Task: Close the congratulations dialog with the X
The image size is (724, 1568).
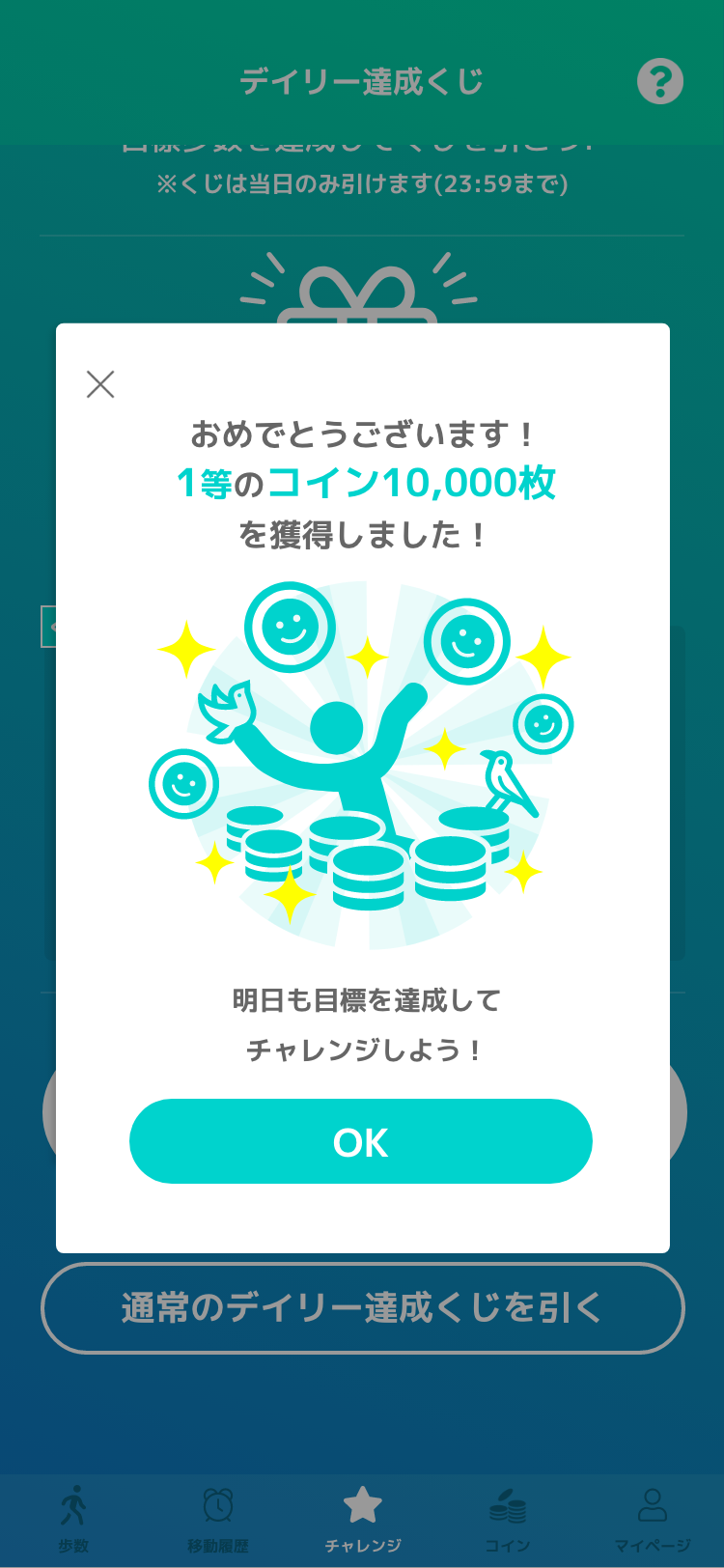Action: pyautogui.click(x=100, y=384)
